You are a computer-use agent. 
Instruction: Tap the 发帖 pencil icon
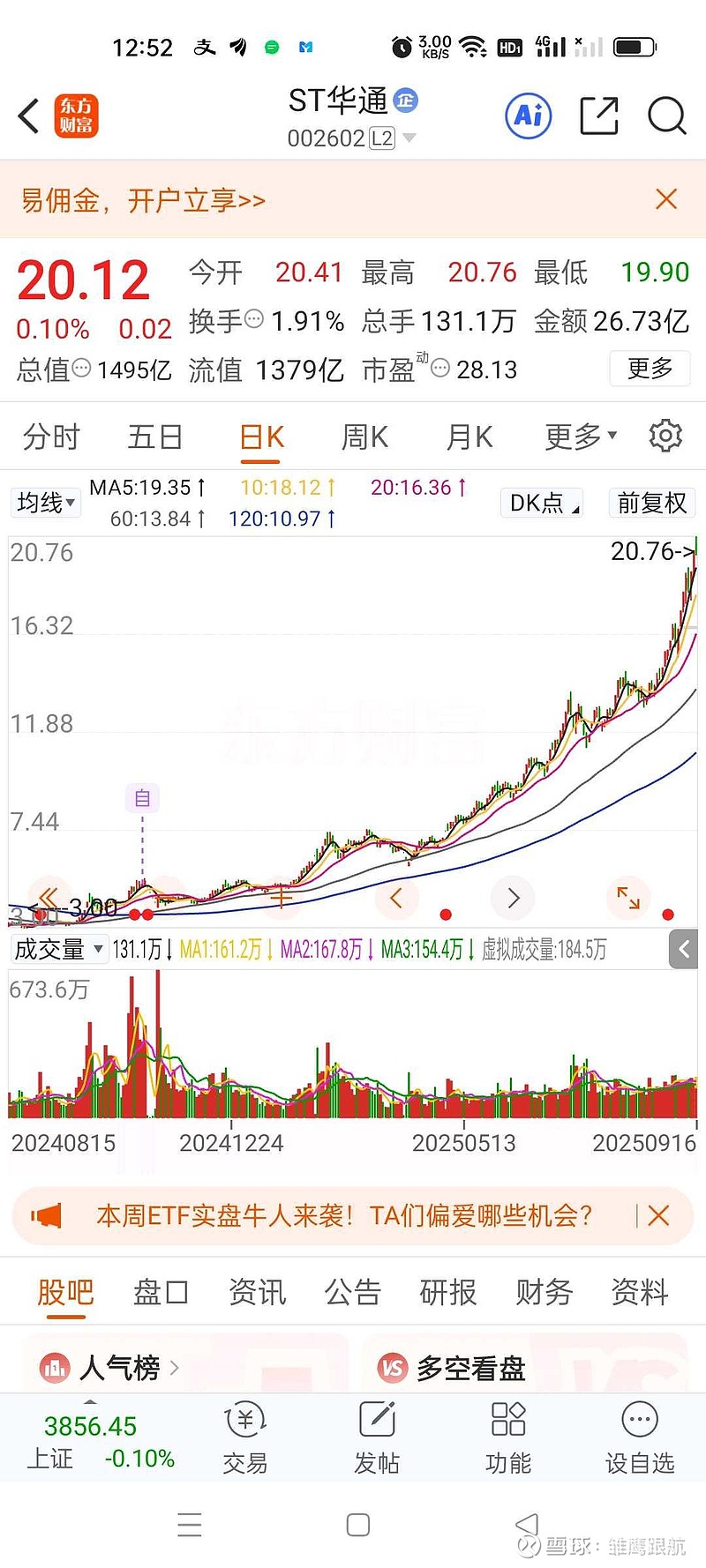(x=376, y=1437)
